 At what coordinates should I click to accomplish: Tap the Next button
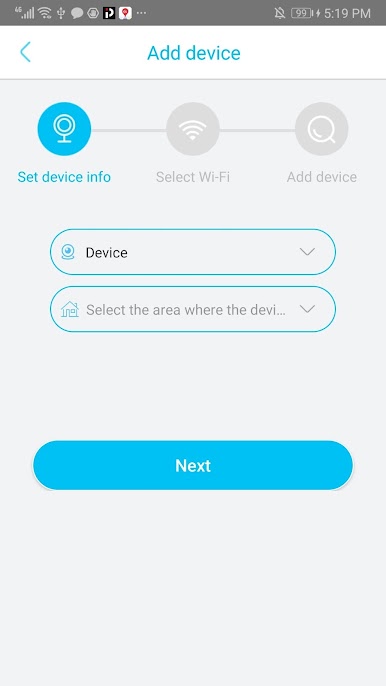(193, 466)
